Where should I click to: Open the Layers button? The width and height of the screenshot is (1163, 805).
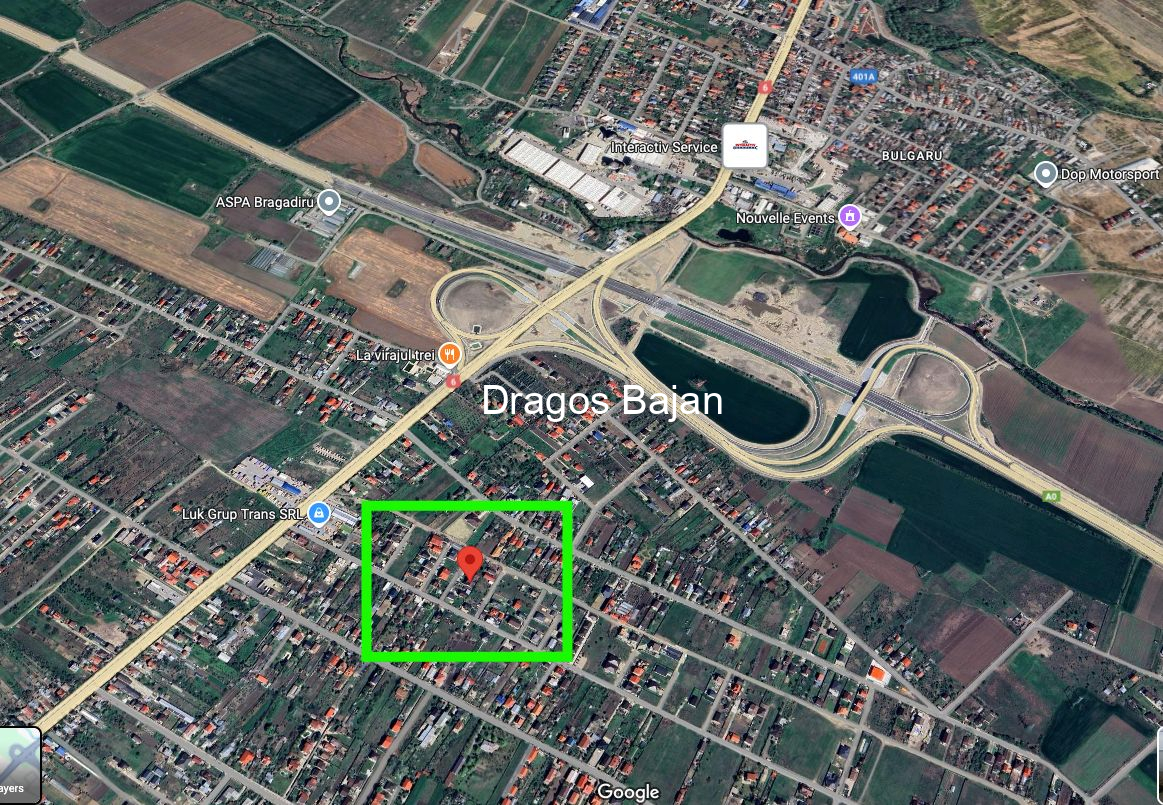tap(19, 764)
